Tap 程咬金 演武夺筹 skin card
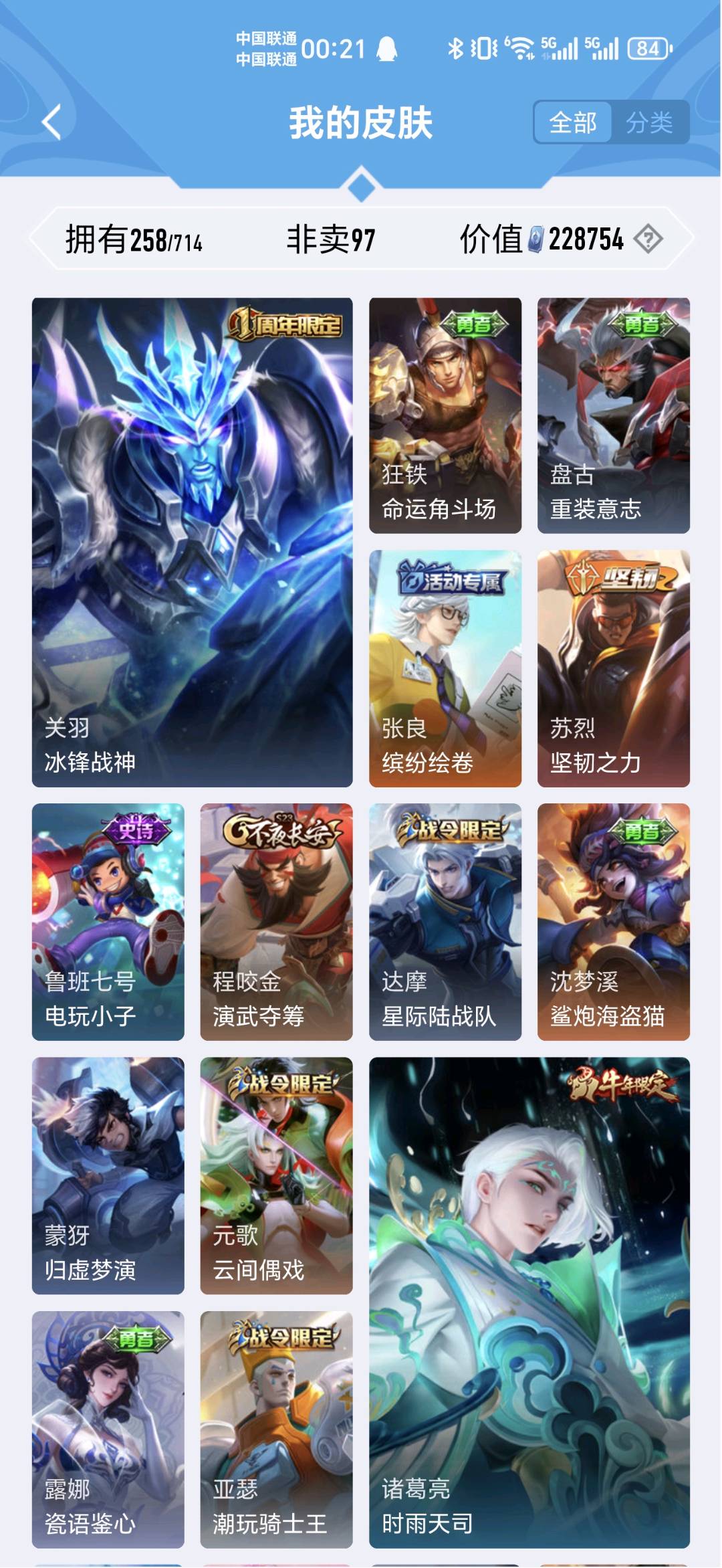Viewport: 722px width, 1568px height. click(276, 921)
